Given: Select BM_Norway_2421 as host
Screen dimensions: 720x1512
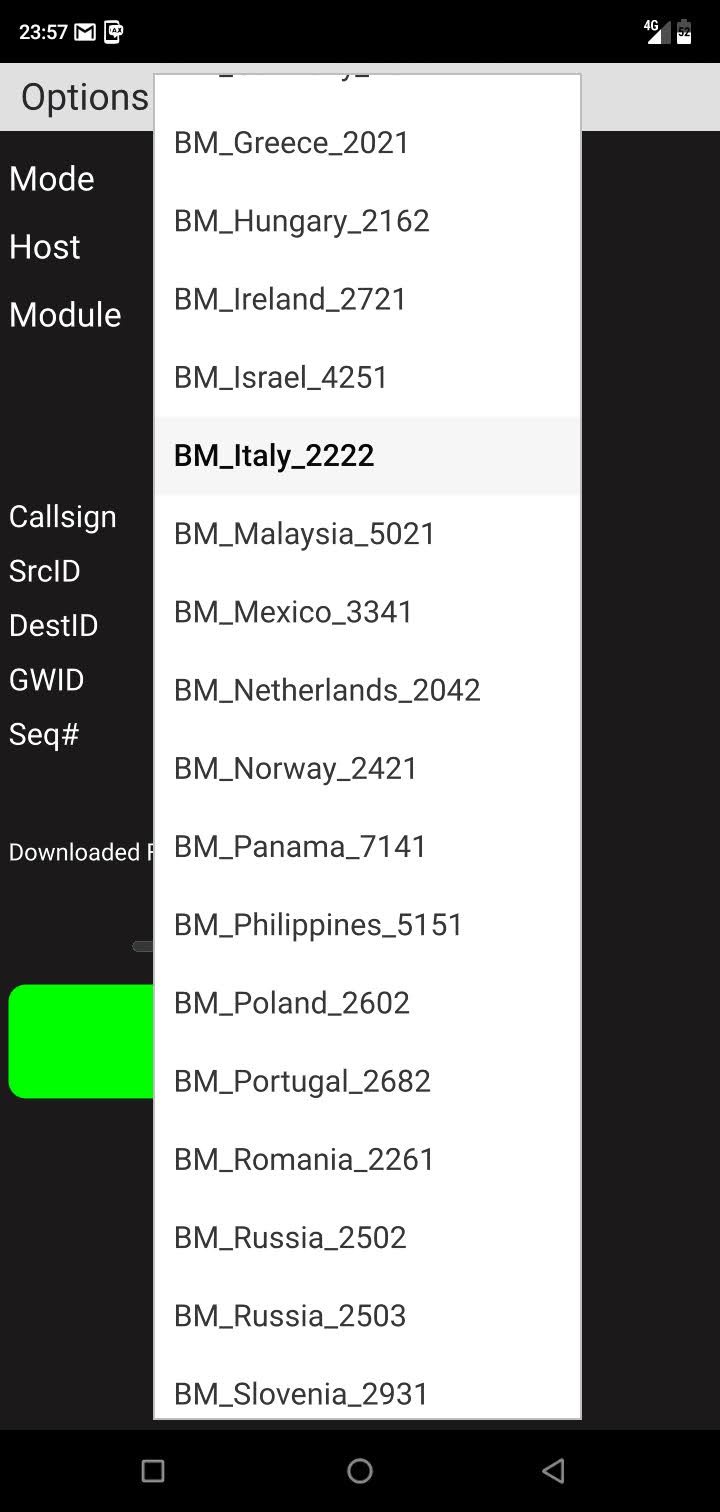Looking at the screenshot, I should click(367, 768).
